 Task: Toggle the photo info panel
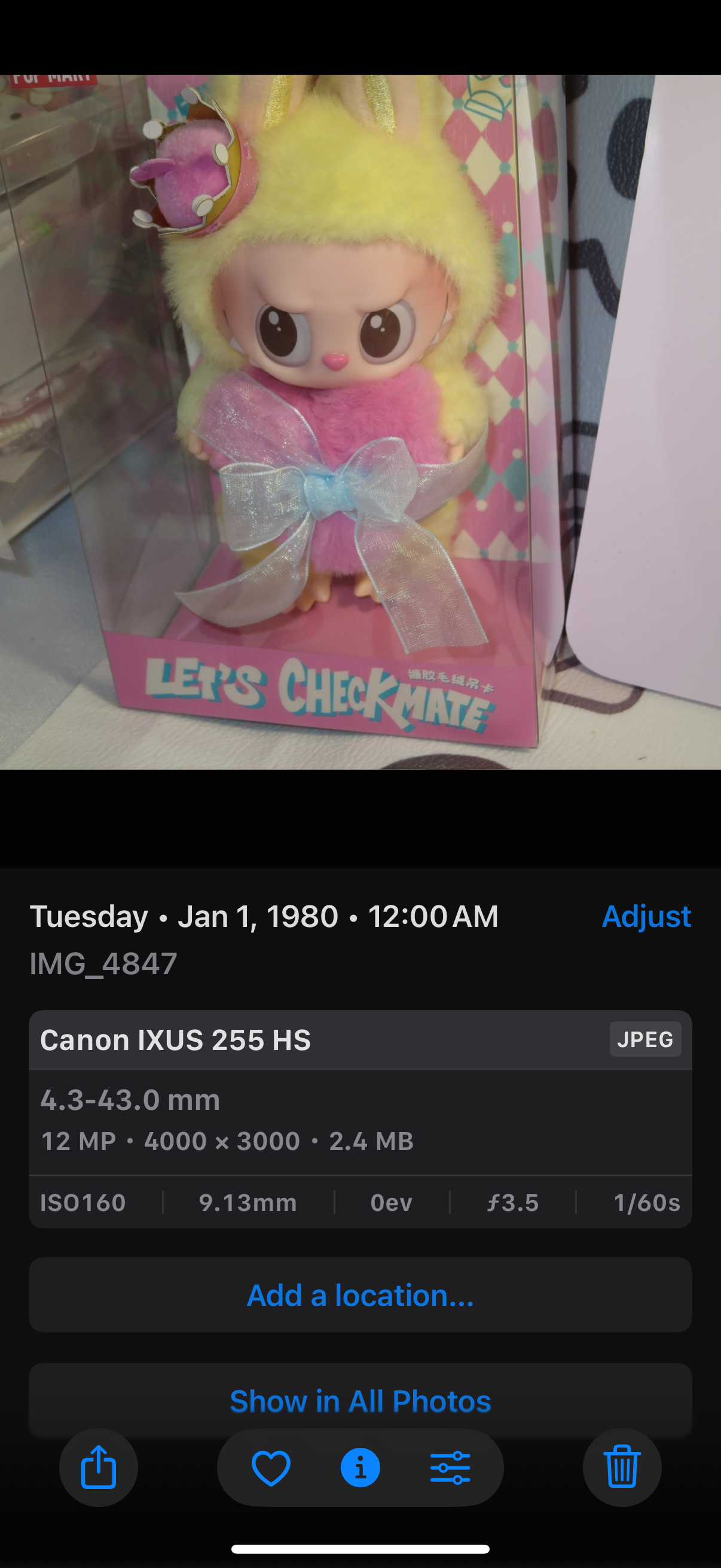point(360,1468)
